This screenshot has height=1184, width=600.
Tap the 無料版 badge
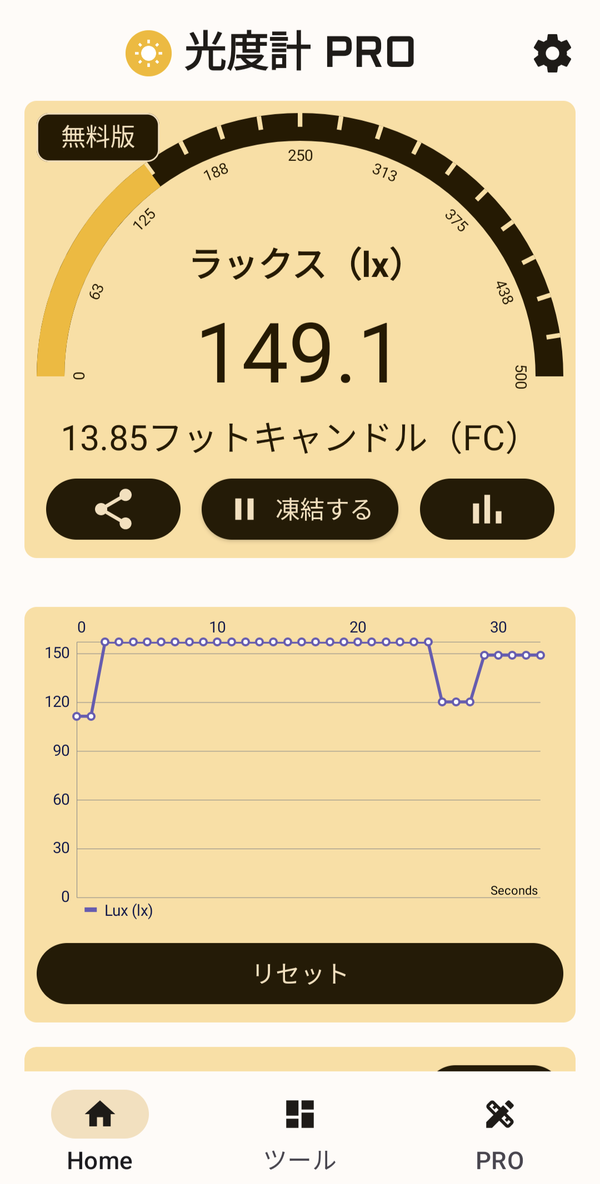98,137
